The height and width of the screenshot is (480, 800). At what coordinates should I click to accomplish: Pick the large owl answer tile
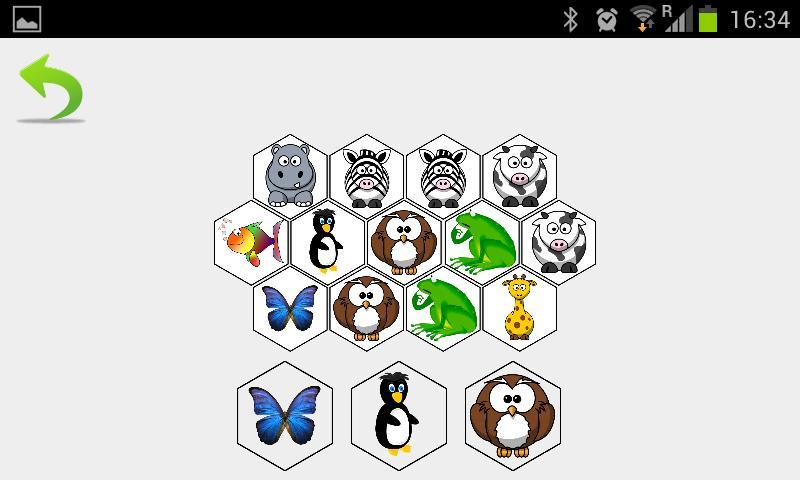pyautogui.click(x=513, y=416)
